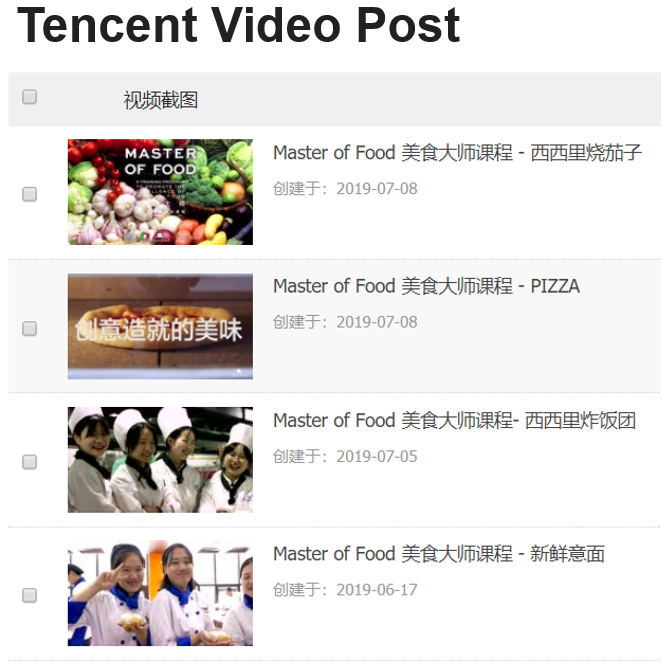Open the 西西里烧茄子 video thumbnail
Viewport: 661px width, 665px height.
160,192
